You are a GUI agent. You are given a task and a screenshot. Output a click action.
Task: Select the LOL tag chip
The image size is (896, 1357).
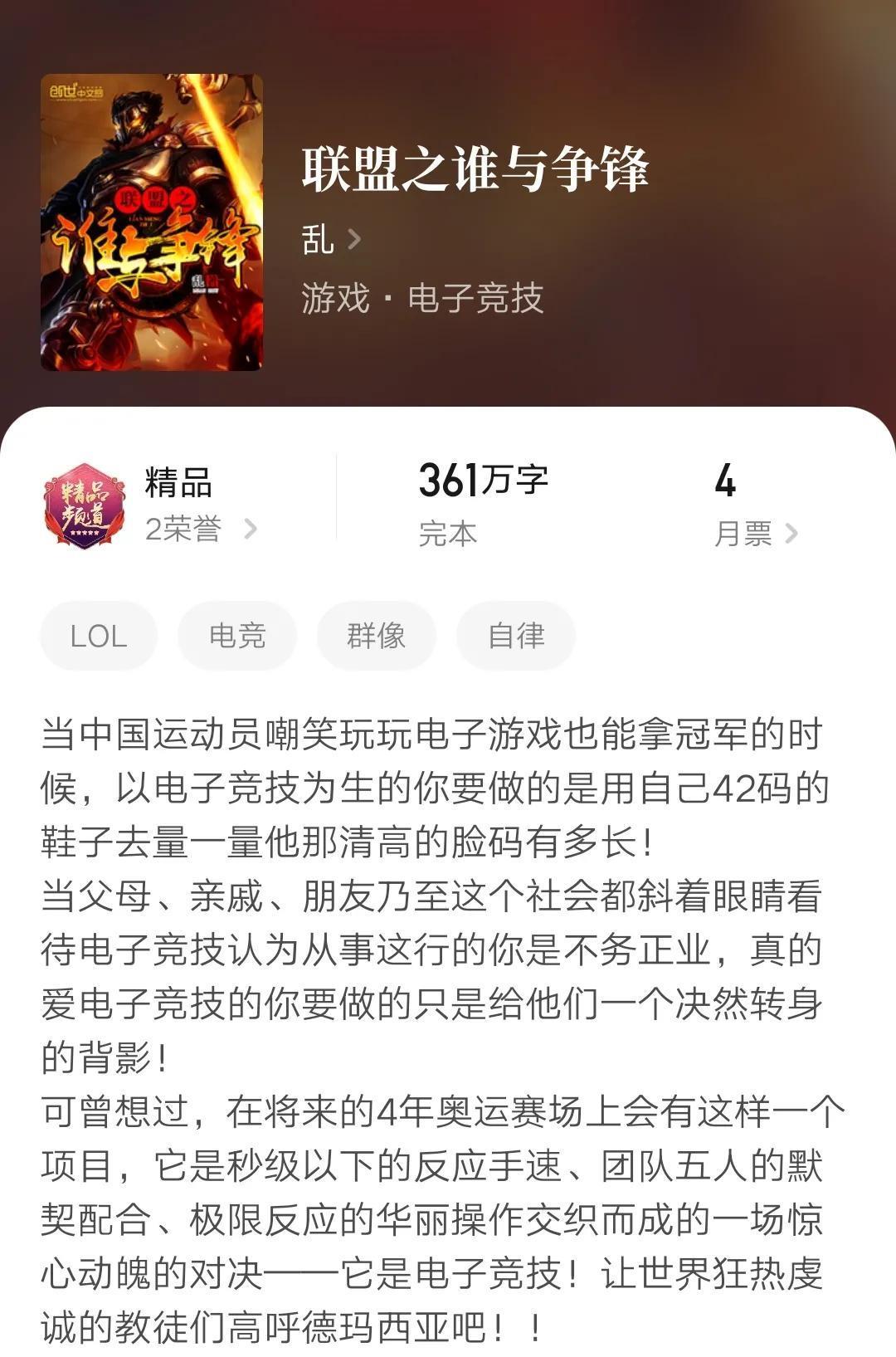[x=99, y=637]
